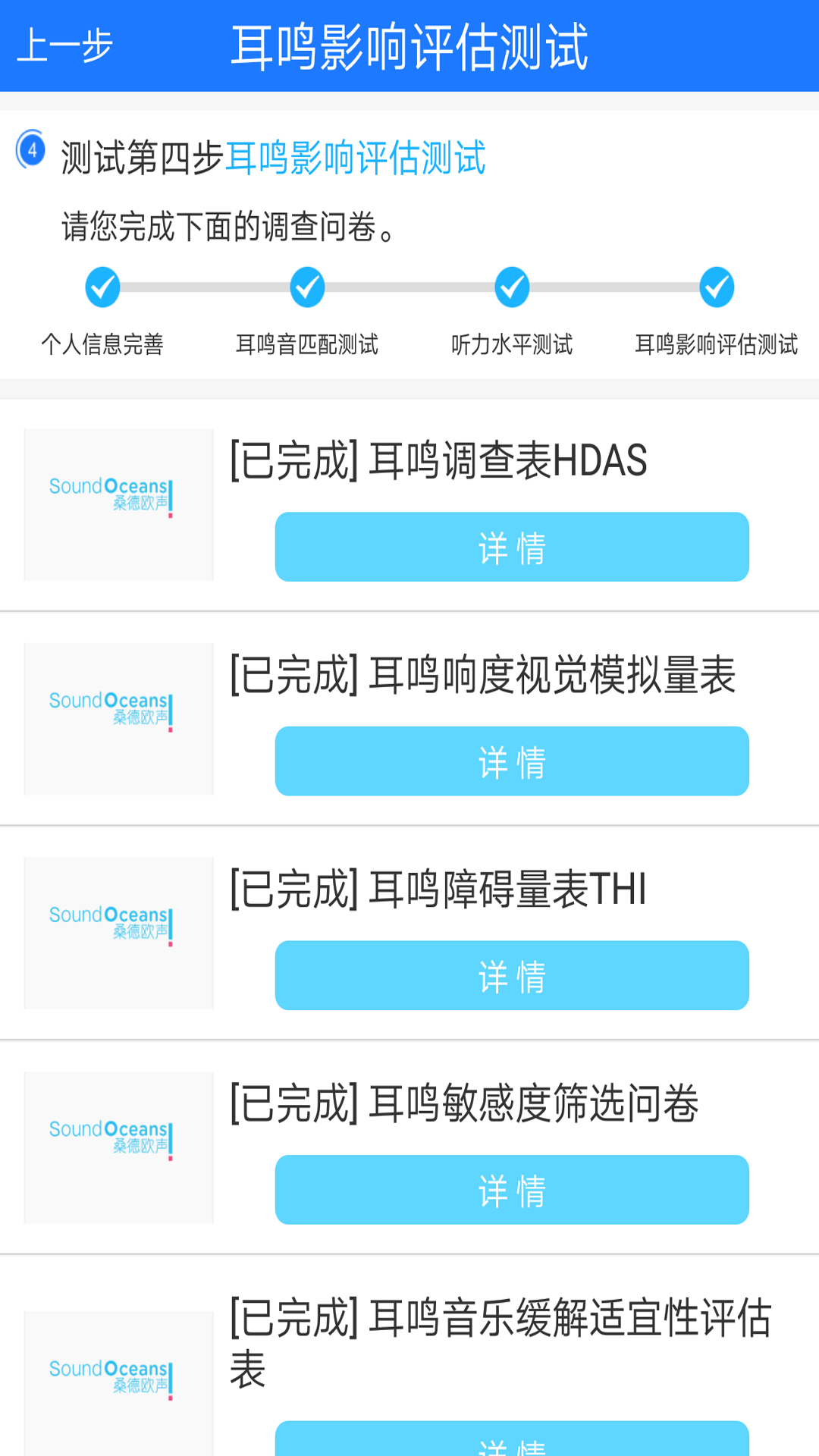Select step 个人信息完善 in progress bar
This screenshot has height=1456, width=819.
[x=102, y=345]
